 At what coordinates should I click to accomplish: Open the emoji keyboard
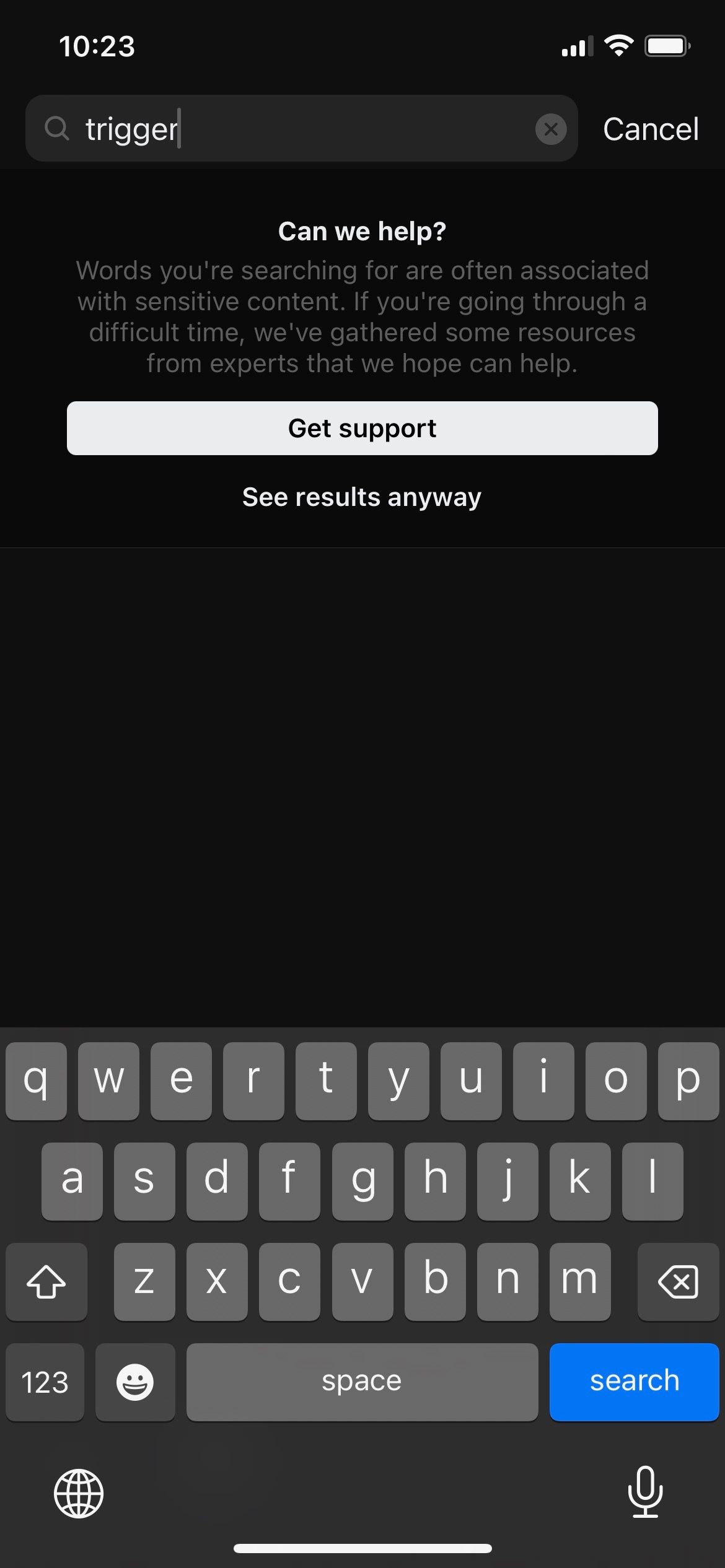pos(135,1382)
